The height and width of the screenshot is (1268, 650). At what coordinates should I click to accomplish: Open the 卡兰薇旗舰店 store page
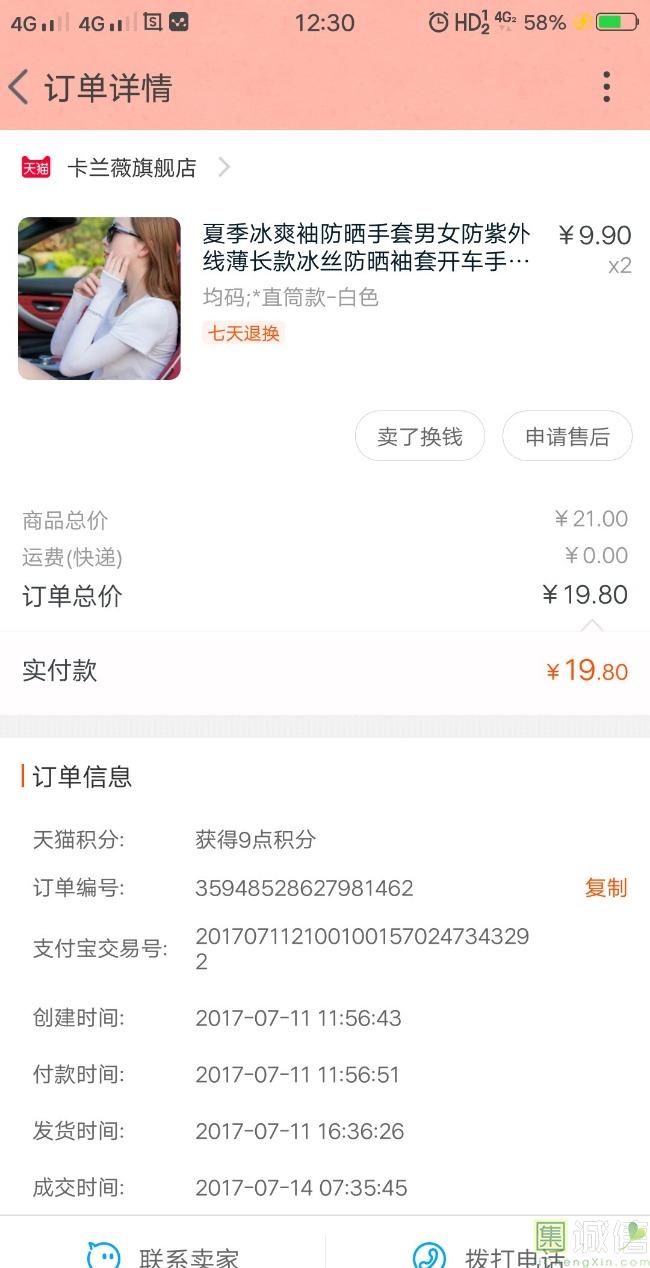[131, 168]
